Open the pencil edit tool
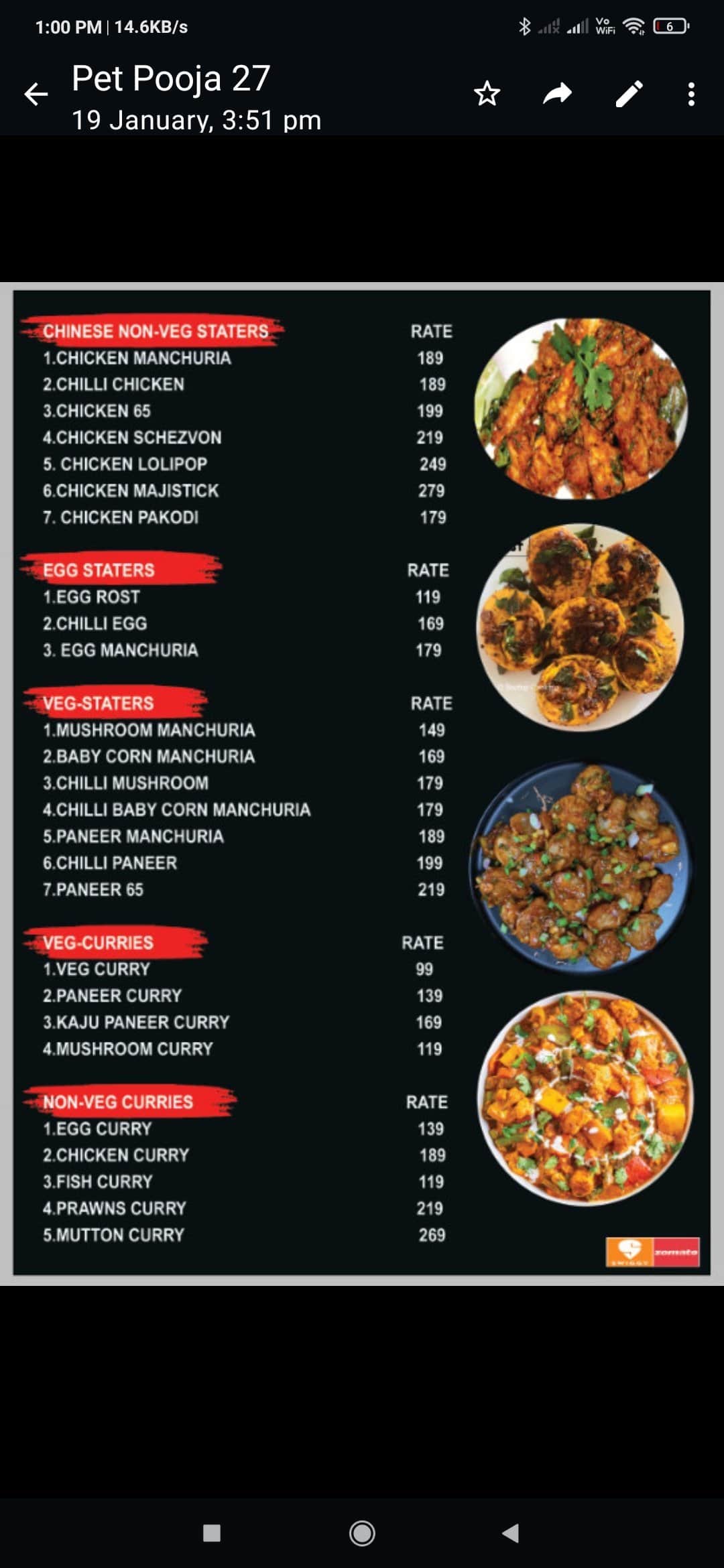This screenshot has height=1568, width=724. tap(629, 95)
